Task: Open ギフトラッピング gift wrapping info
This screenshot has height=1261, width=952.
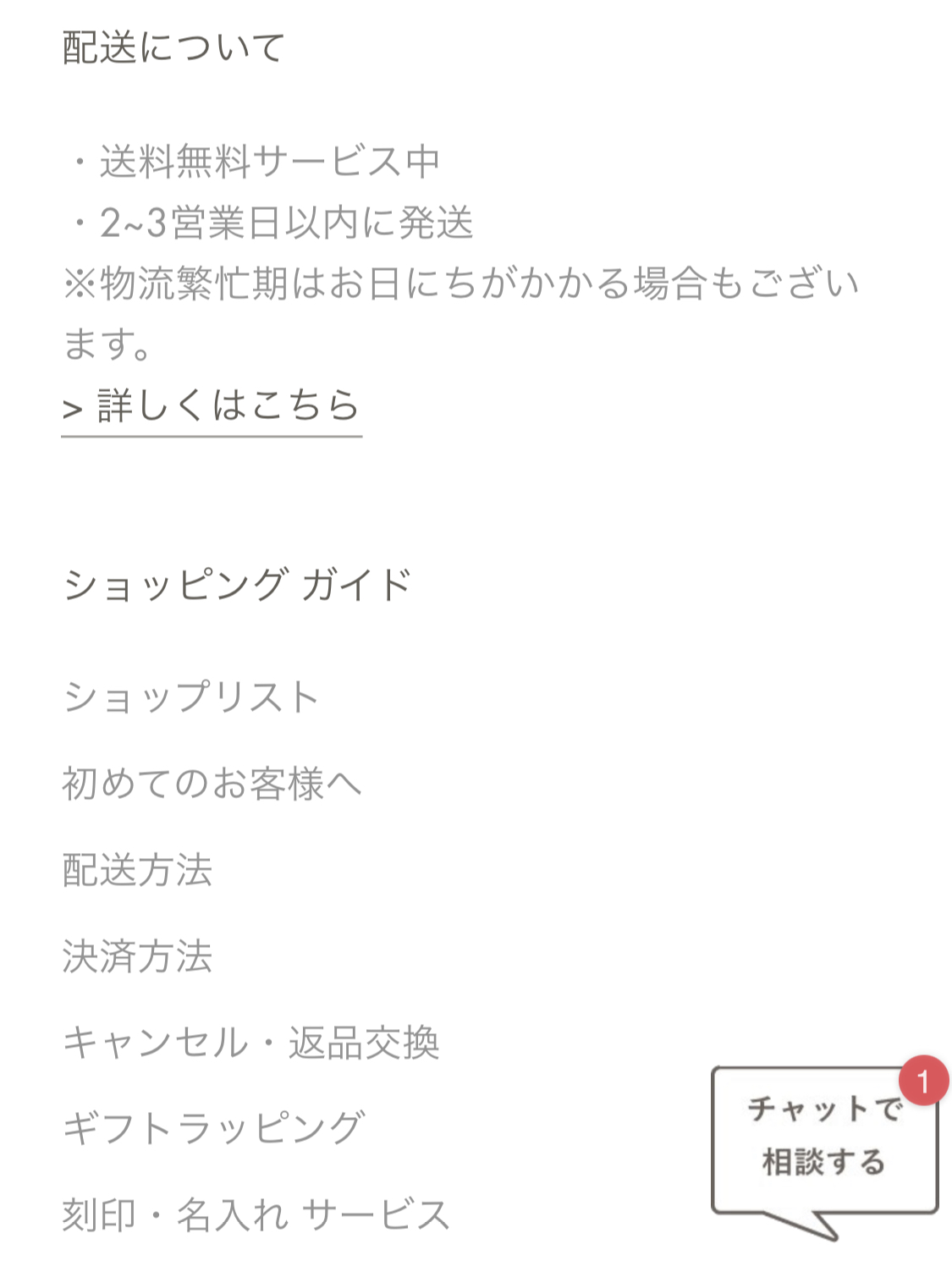Action: [x=214, y=1128]
